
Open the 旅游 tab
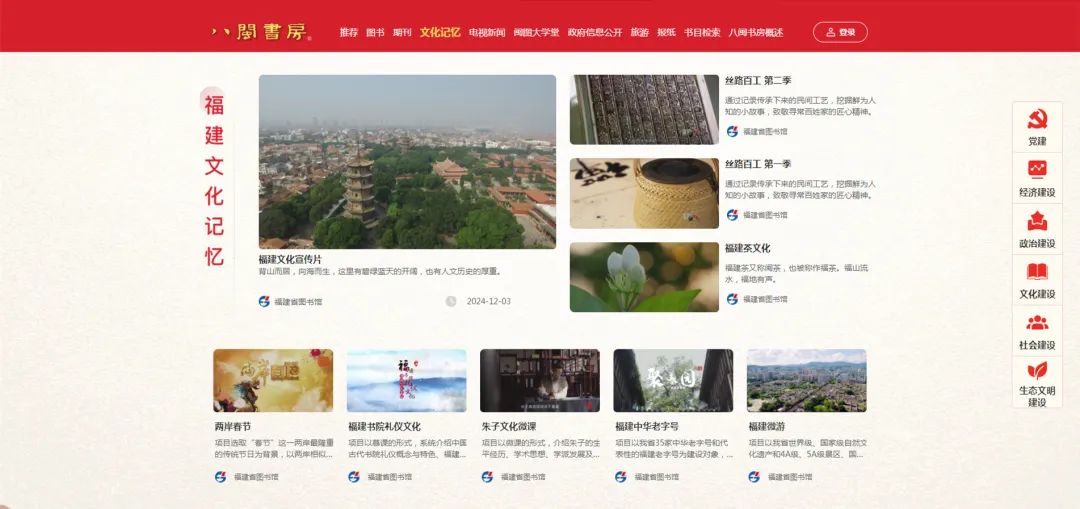coord(639,32)
